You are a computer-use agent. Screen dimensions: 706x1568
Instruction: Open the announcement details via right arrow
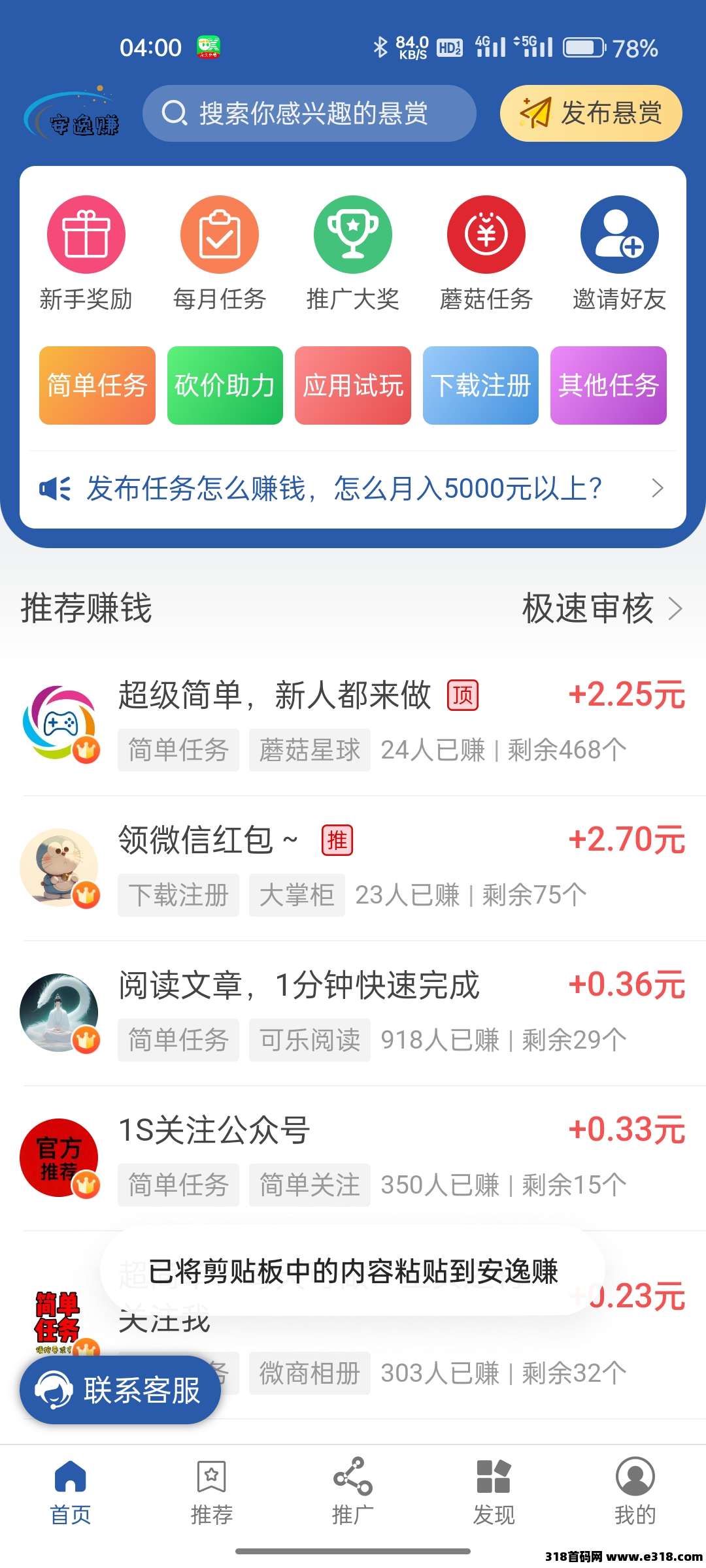point(657,487)
